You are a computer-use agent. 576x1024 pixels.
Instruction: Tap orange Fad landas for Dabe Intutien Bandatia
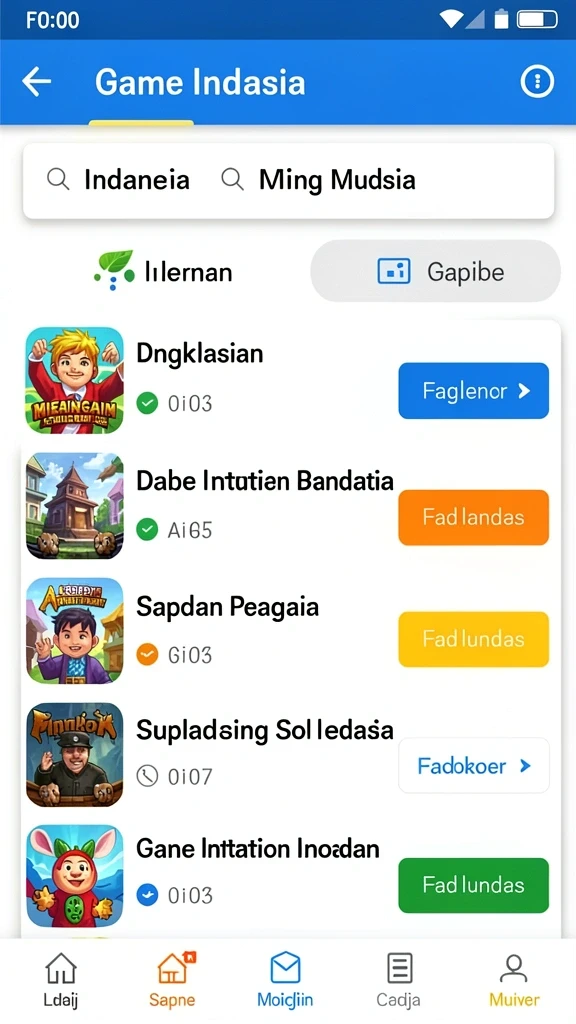click(473, 517)
